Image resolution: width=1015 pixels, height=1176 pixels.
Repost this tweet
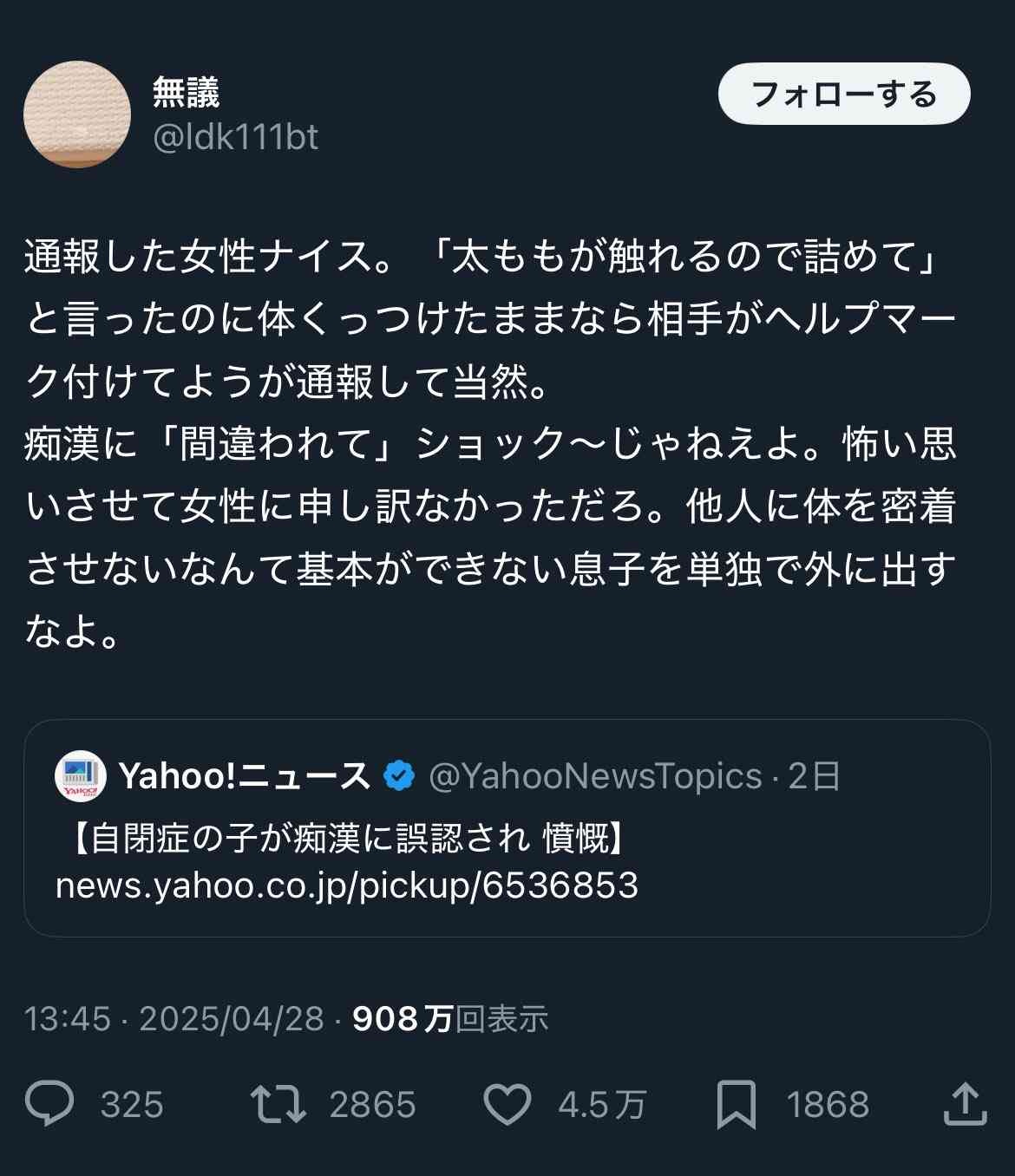pos(278,1104)
